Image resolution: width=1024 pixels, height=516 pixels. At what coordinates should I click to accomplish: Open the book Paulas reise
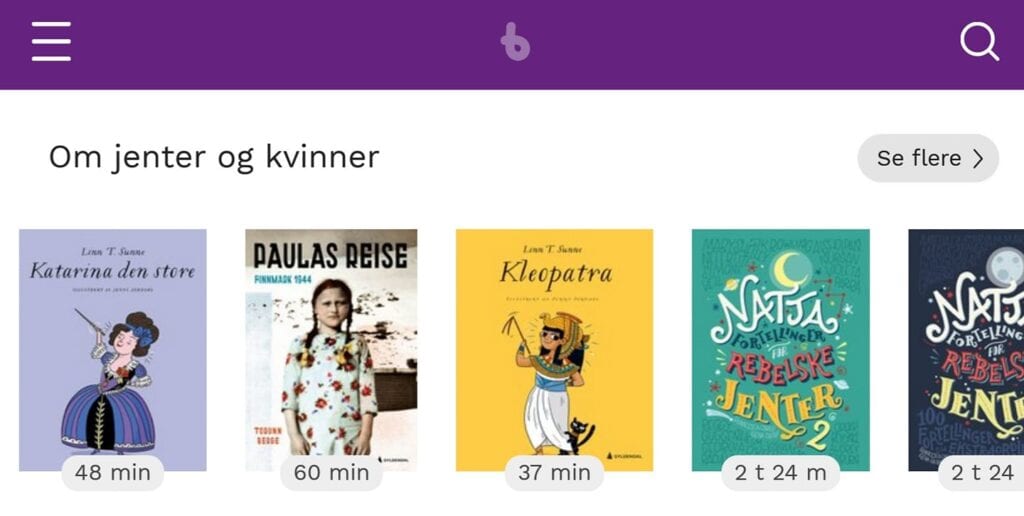coord(331,350)
